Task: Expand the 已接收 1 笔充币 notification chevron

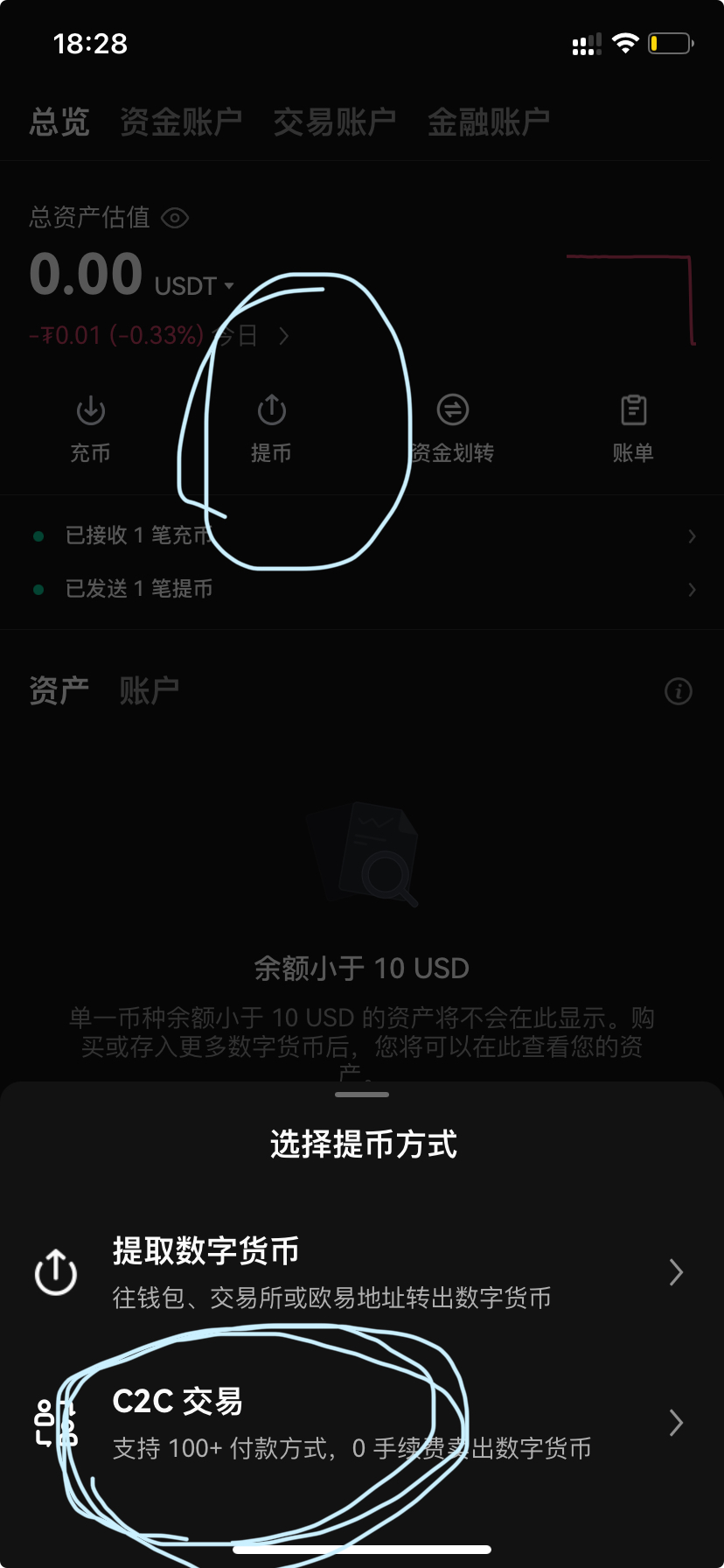Action: click(x=691, y=535)
